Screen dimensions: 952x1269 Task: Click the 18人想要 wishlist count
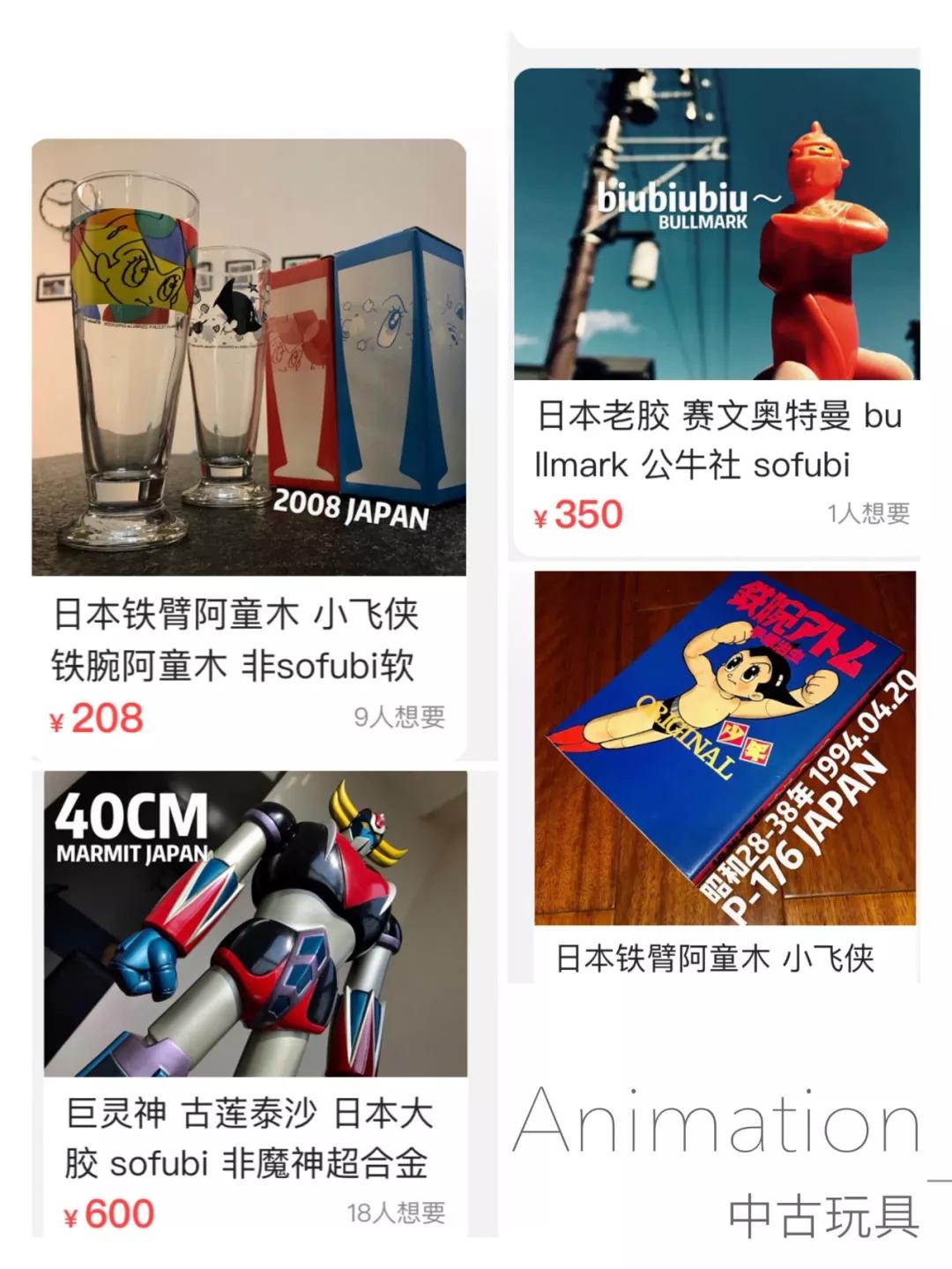[x=397, y=1213]
